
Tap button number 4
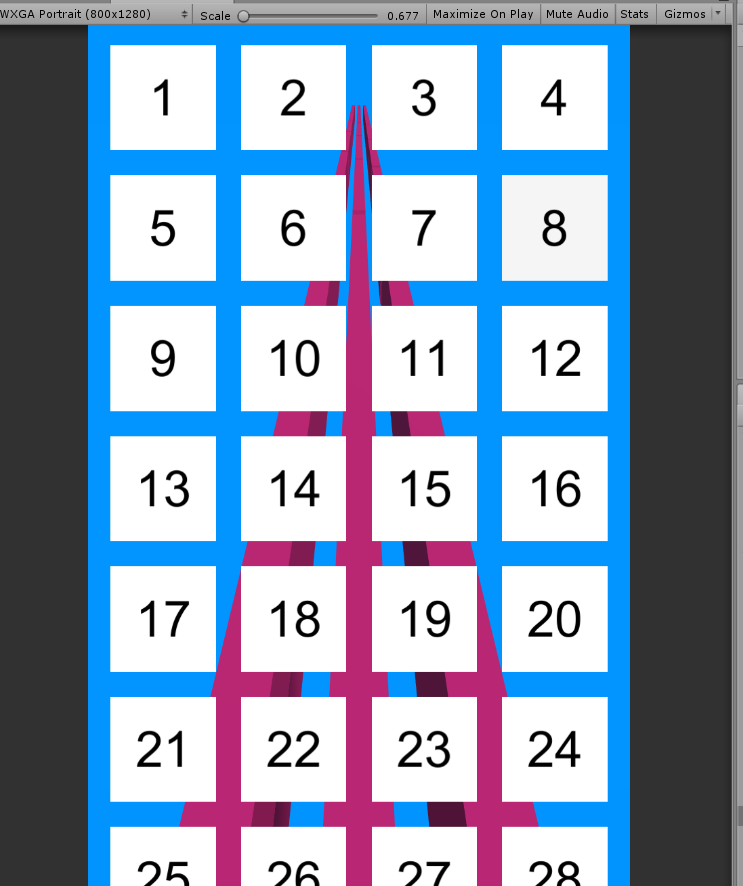coord(554,98)
